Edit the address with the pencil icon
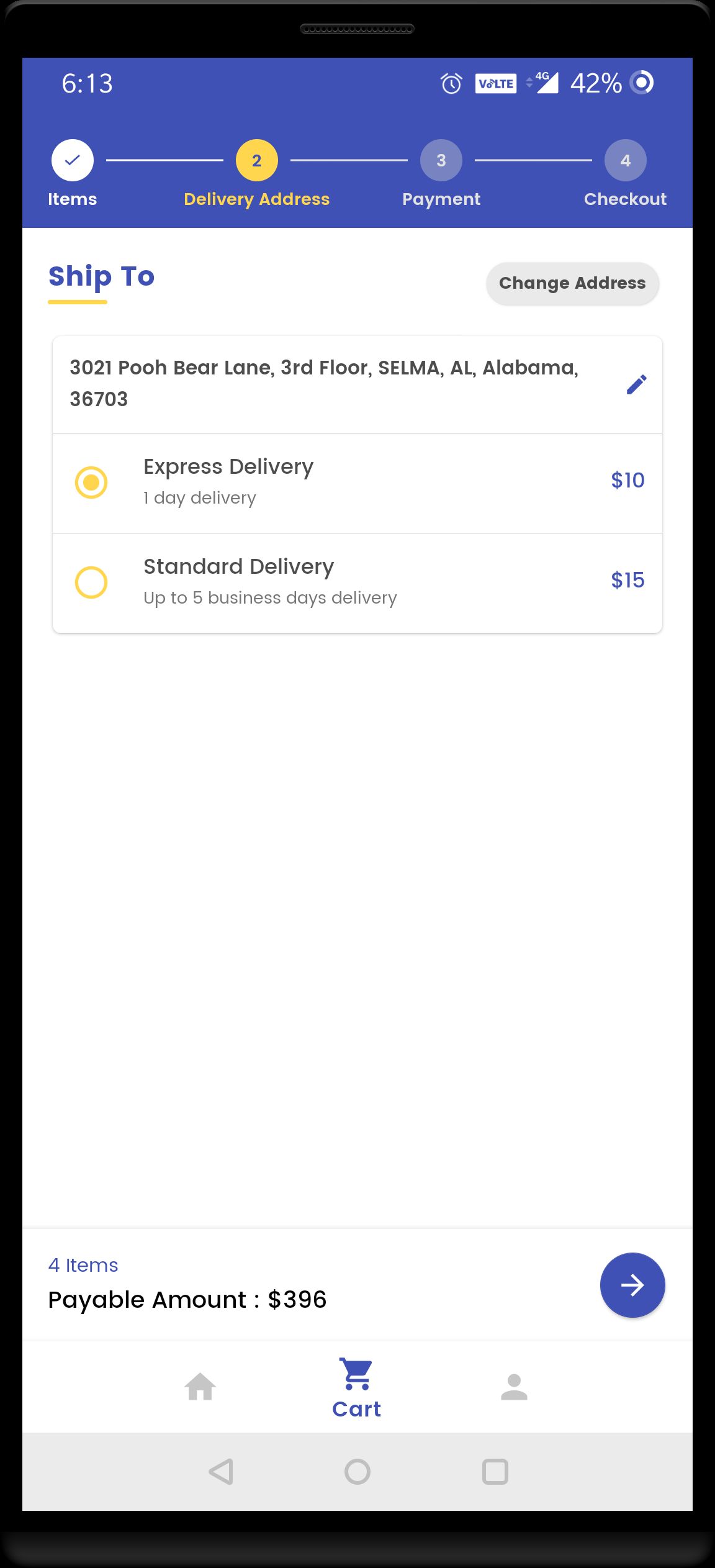715x1568 pixels. click(x=636, y=384)
